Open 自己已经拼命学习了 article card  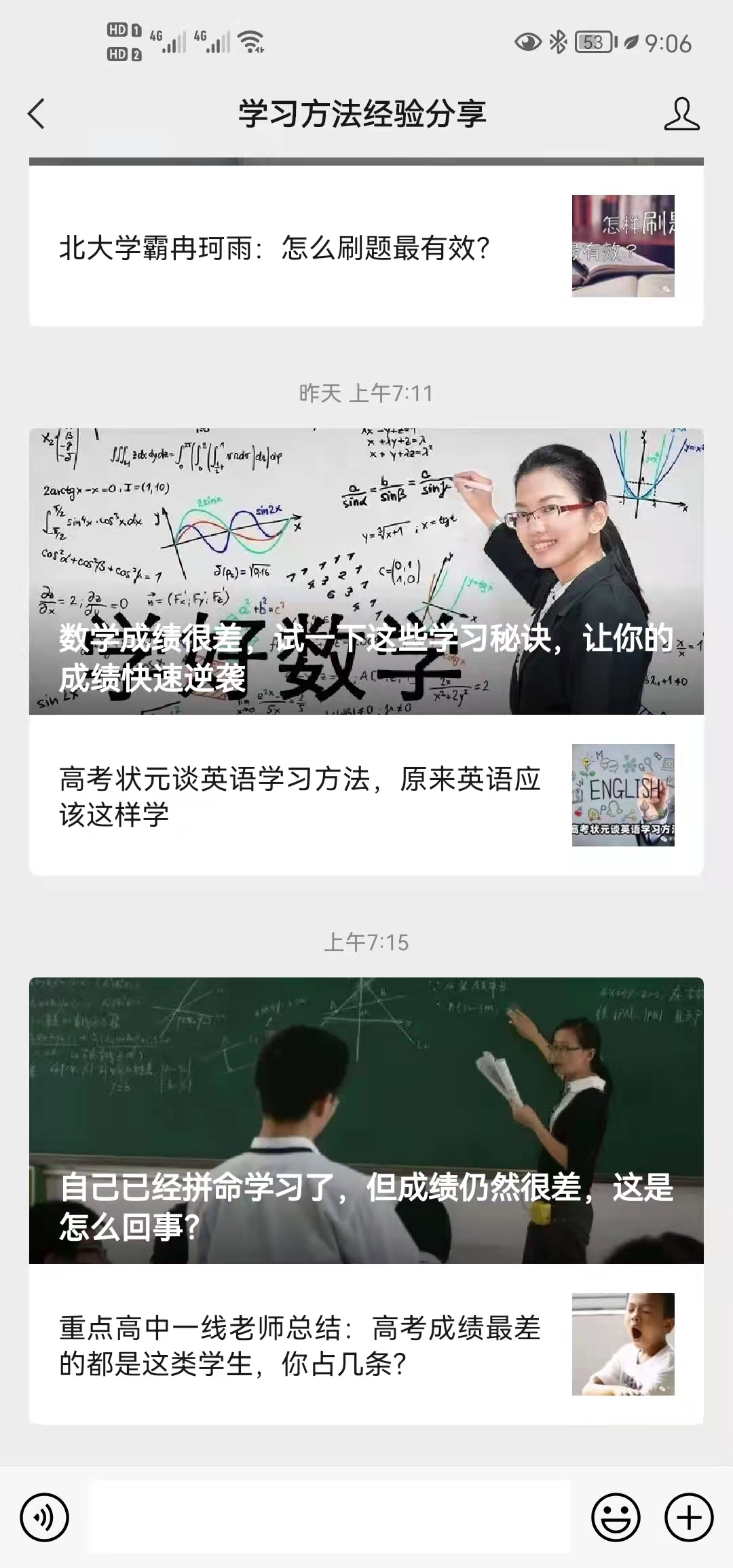[366, 1120]
